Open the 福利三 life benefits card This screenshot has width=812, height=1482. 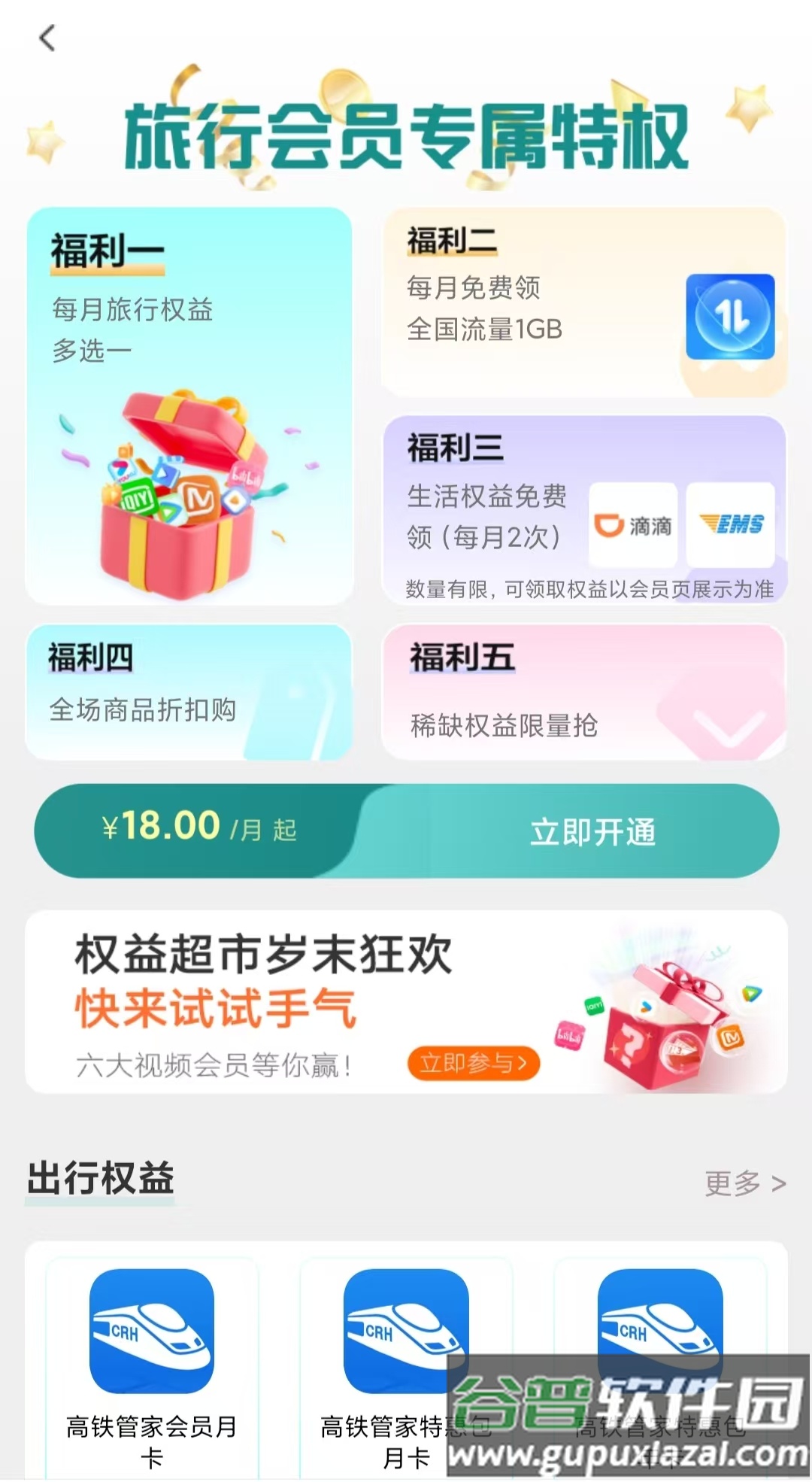point(583,509)
